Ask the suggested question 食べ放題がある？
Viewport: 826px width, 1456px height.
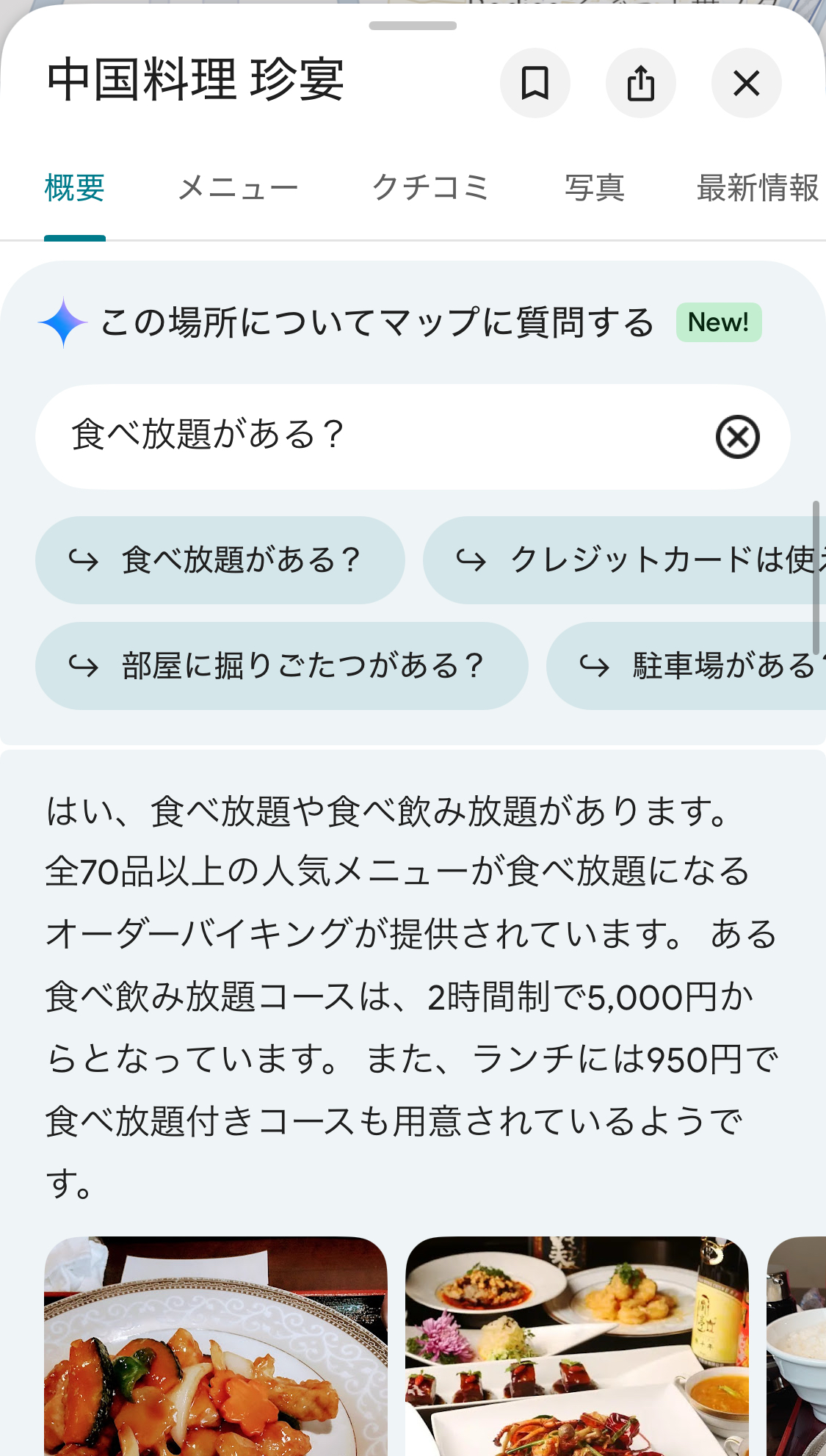[220, 560]
